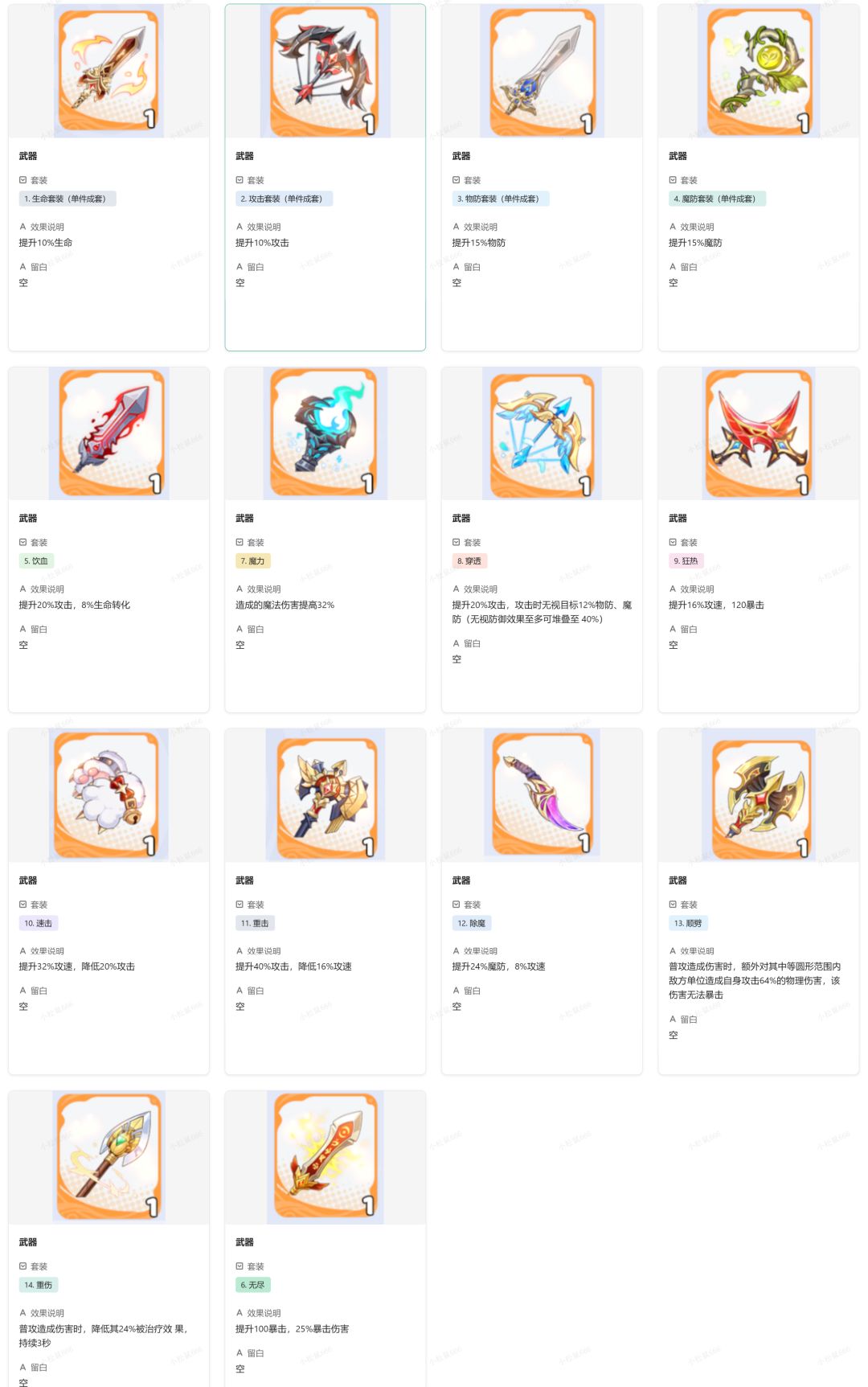
Task: Open the flaming sword thumbnail on 生命套装 card
Action: [x=108, y=70]
